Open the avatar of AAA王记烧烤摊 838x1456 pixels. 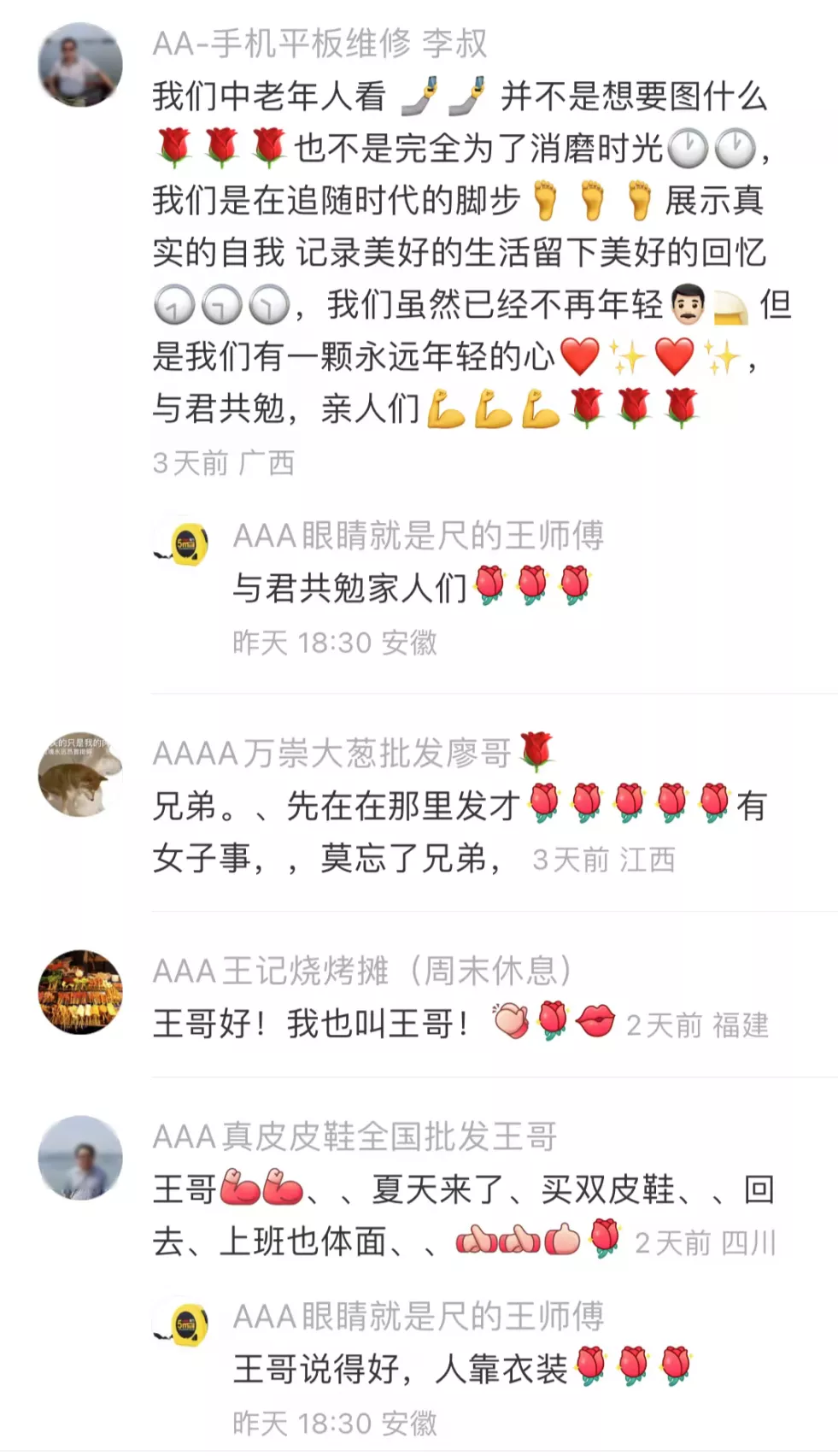pyautogui.click(x=80, y=991)
